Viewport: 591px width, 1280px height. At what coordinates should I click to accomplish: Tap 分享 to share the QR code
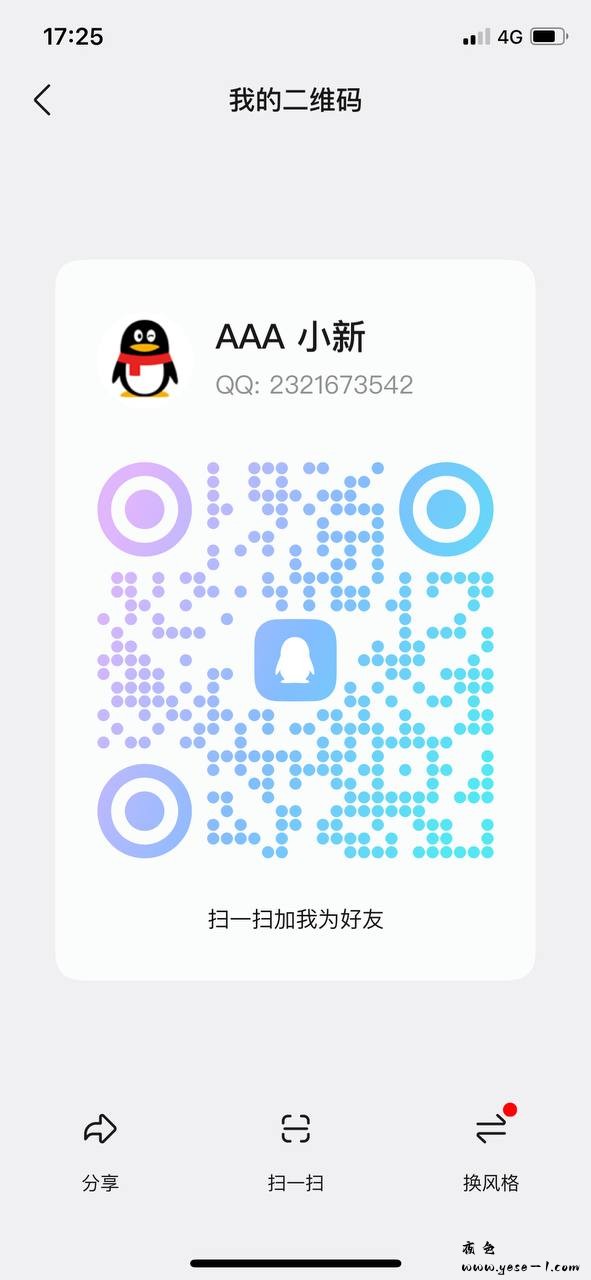click(x=100, y=1153)
